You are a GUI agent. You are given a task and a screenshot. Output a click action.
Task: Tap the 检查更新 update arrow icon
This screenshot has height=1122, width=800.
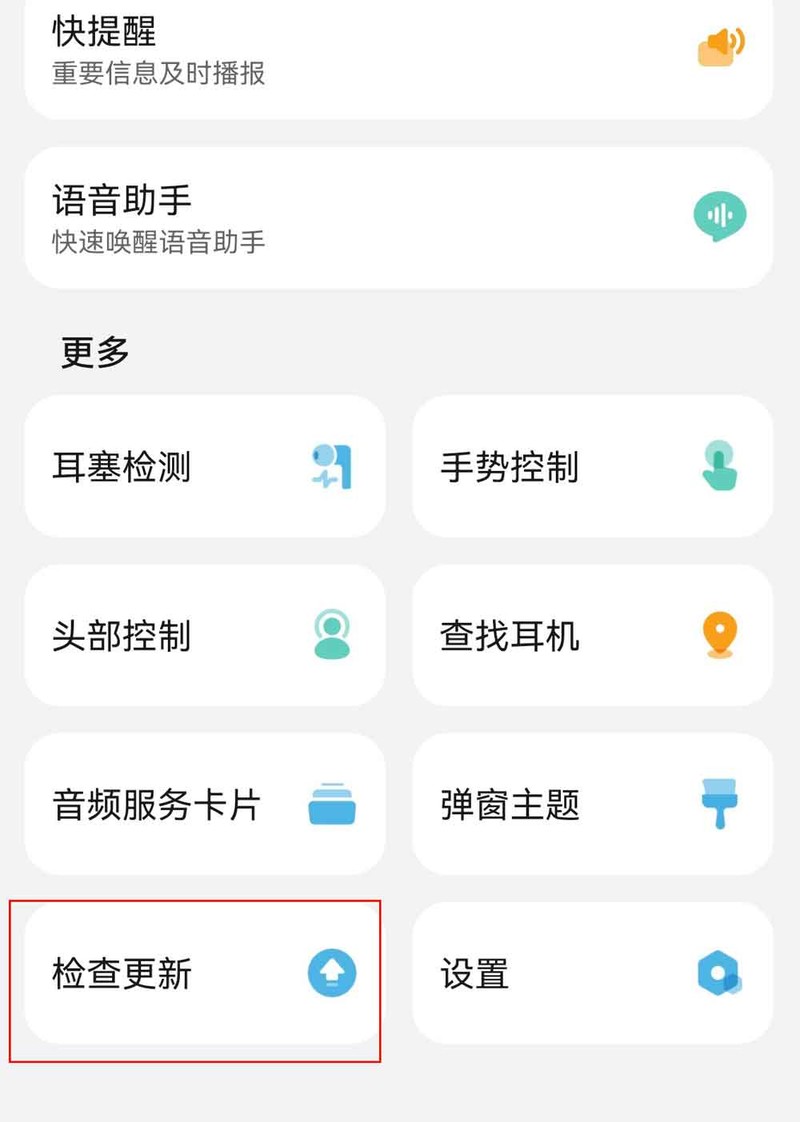333,972
